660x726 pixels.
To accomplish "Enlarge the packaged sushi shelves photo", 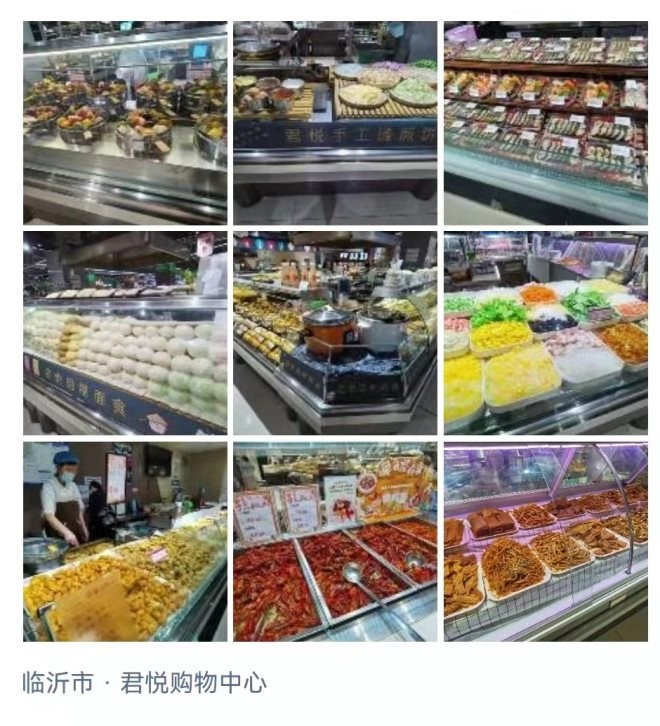I will click(x=545, y=122).
